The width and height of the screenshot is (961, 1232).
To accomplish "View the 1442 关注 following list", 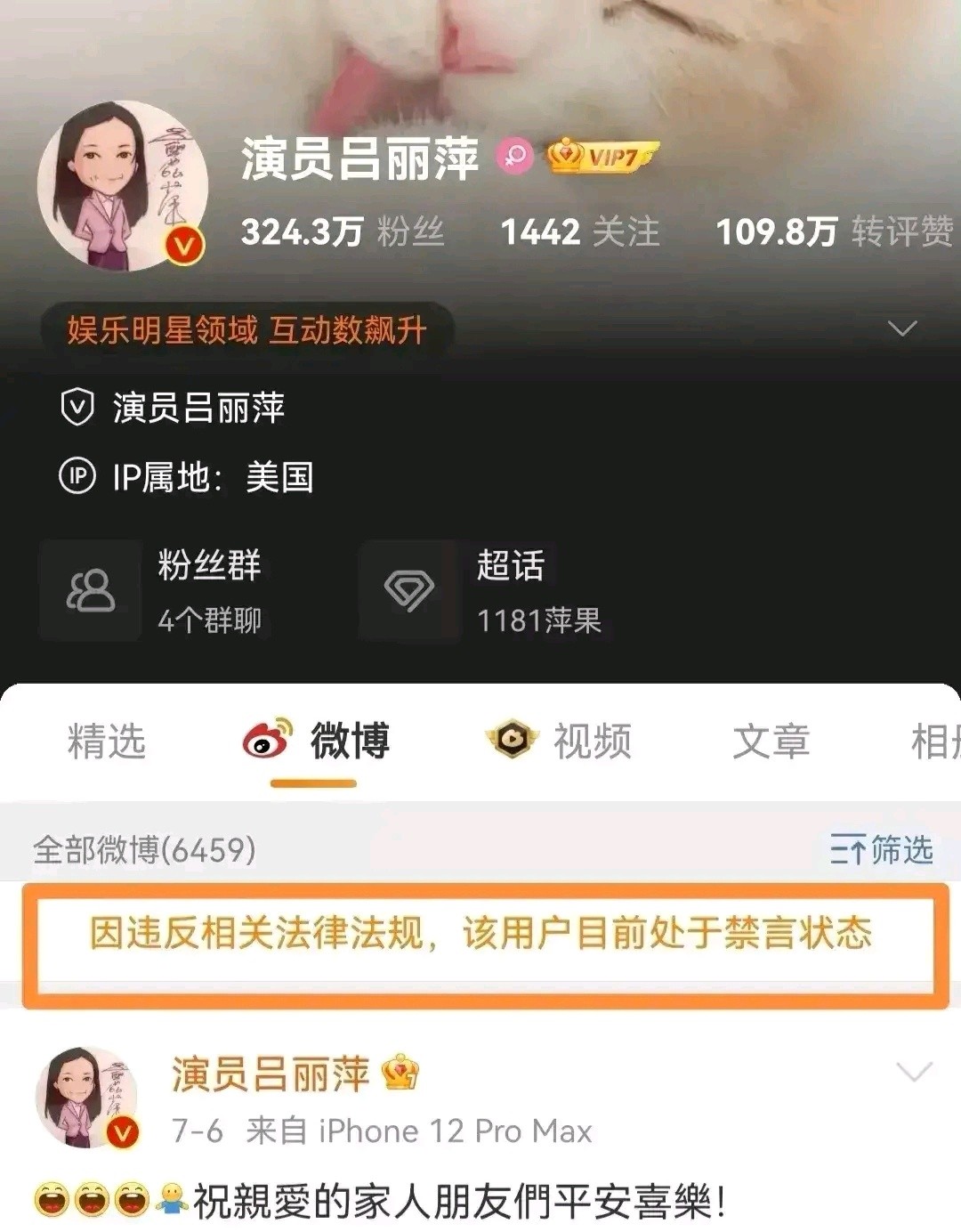I will tap(579, 232).
